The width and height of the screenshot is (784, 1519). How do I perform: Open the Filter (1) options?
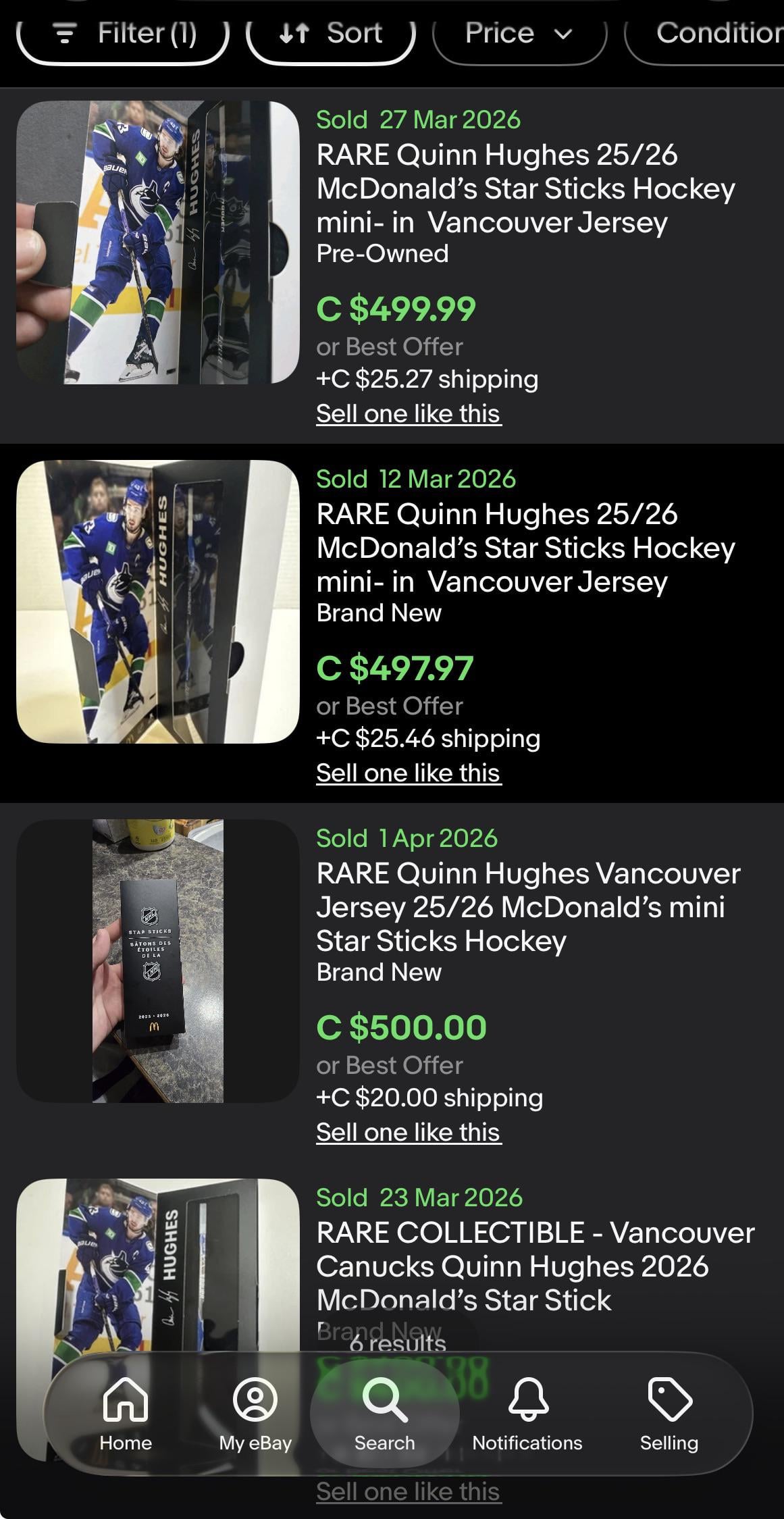[123, 34]
